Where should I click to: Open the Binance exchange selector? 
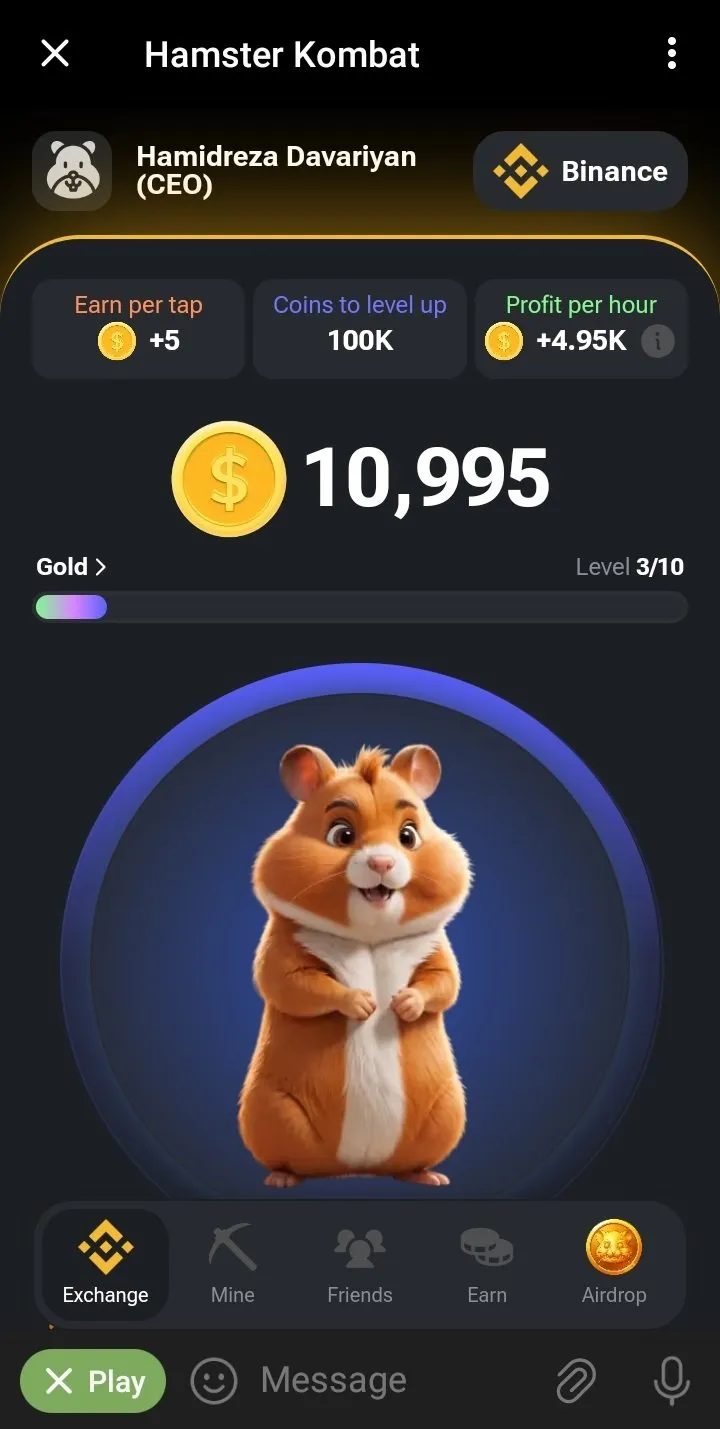pyautogui.click(x=580, y=171)
